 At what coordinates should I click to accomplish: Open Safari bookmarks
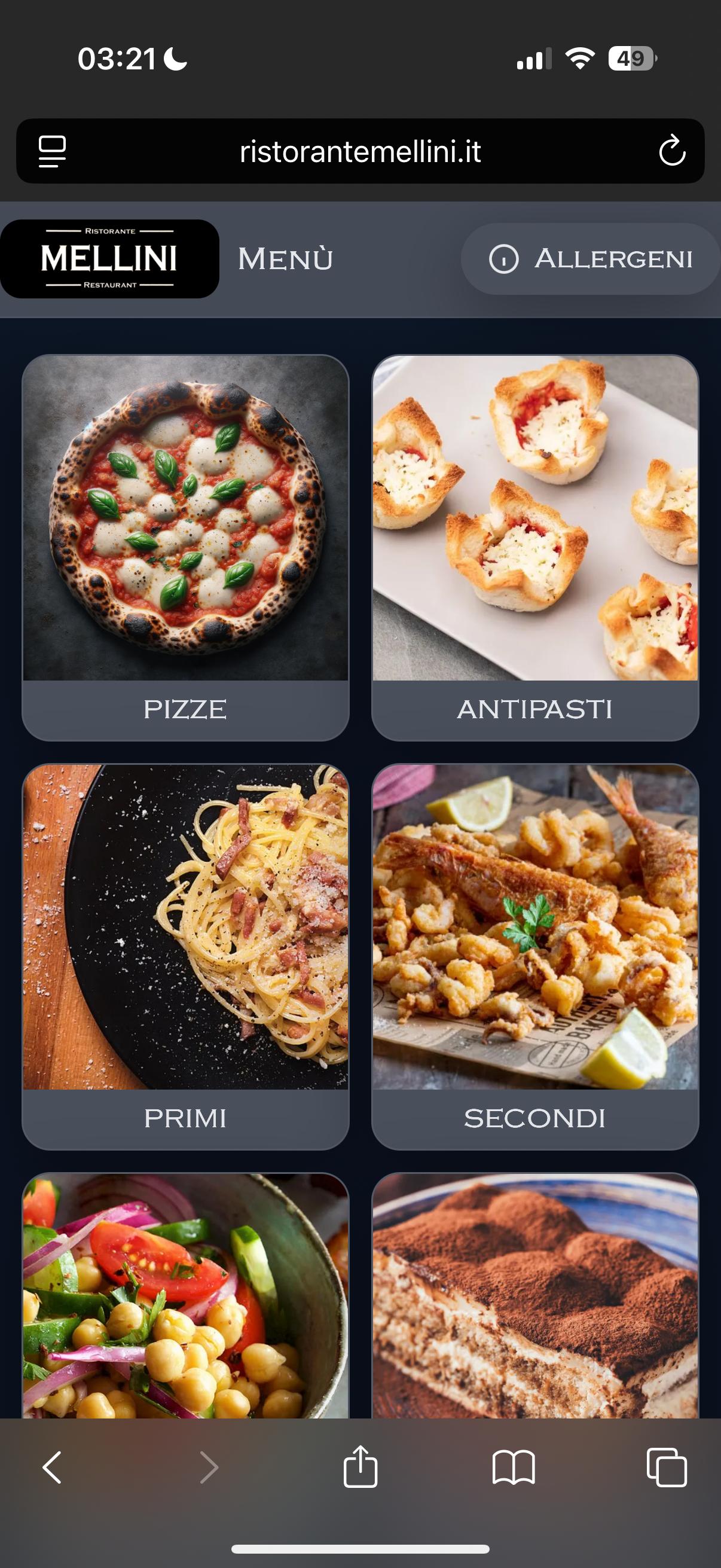514,1468
